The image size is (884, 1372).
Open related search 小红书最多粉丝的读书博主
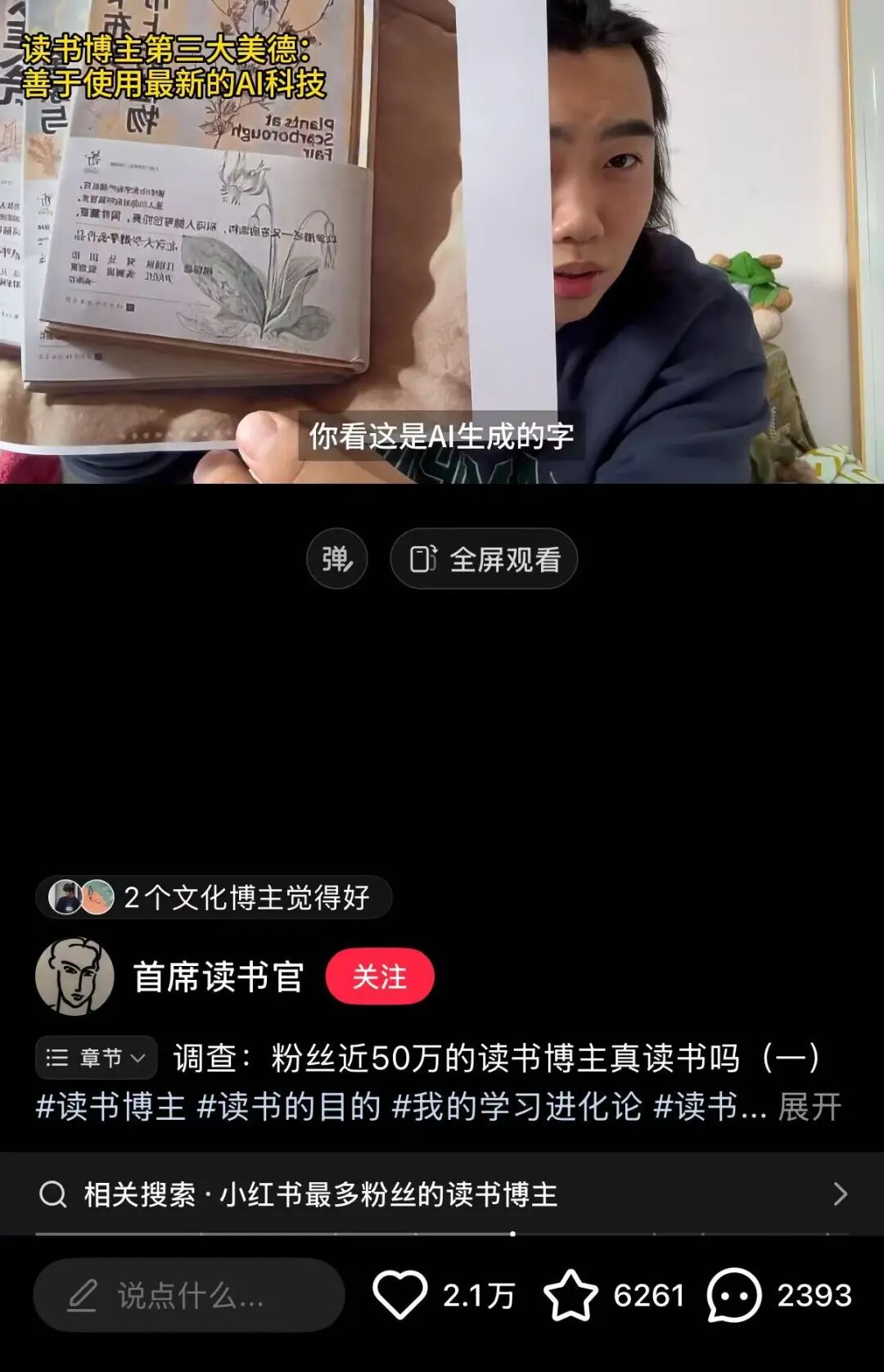coord(442,1194)
